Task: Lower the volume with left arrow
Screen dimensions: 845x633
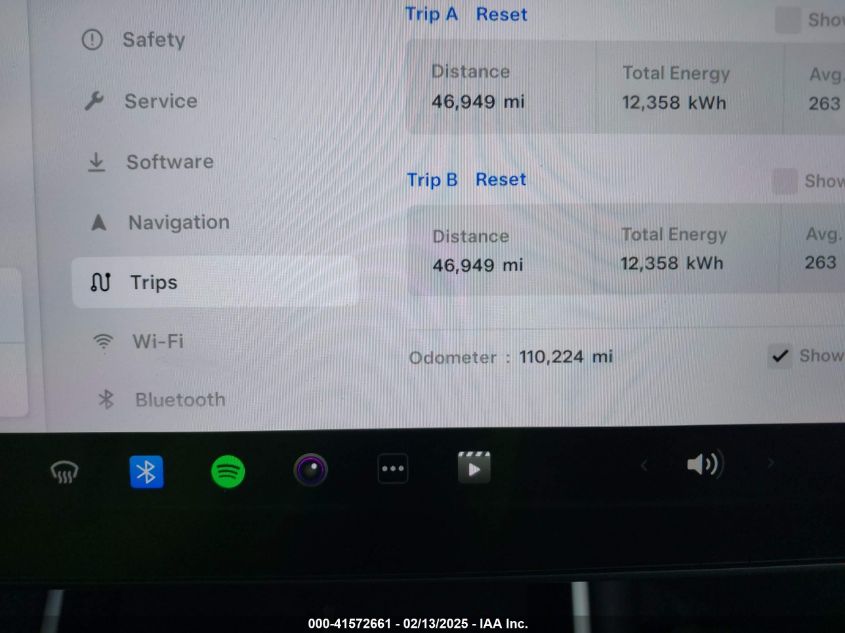Action: [644, 464]
